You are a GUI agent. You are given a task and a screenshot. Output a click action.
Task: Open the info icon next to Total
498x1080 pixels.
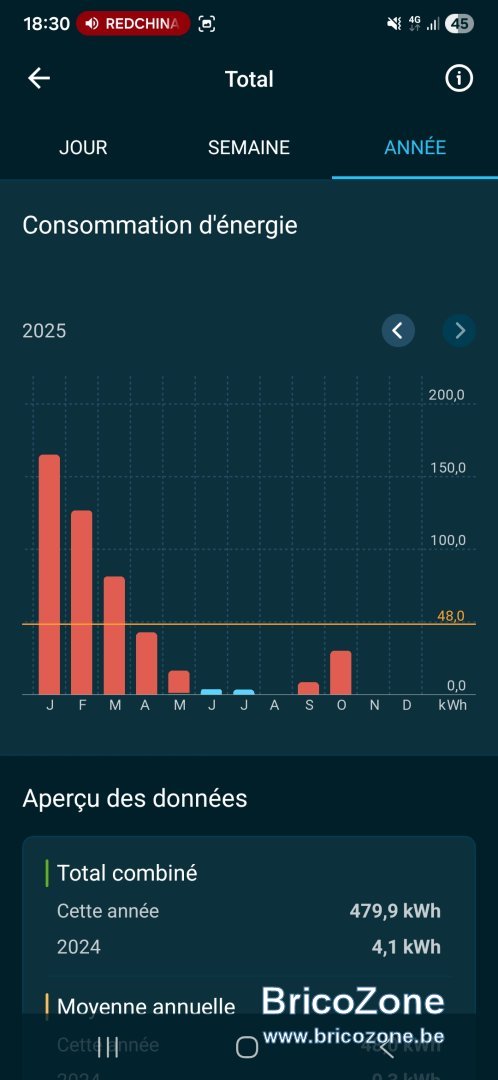click(x=459, y=79)
